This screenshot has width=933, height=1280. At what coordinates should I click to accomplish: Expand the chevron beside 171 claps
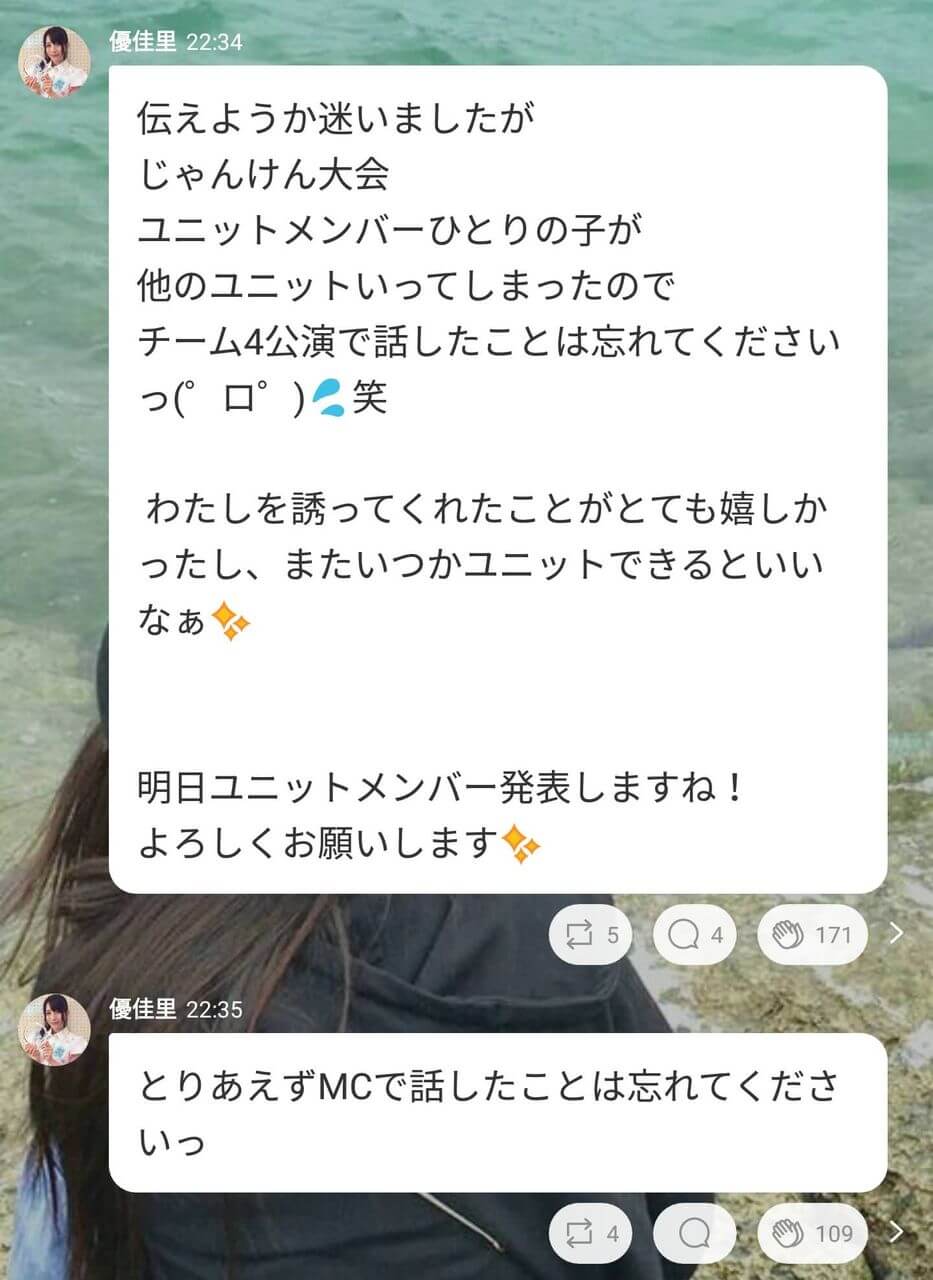(x=896, y=934)
